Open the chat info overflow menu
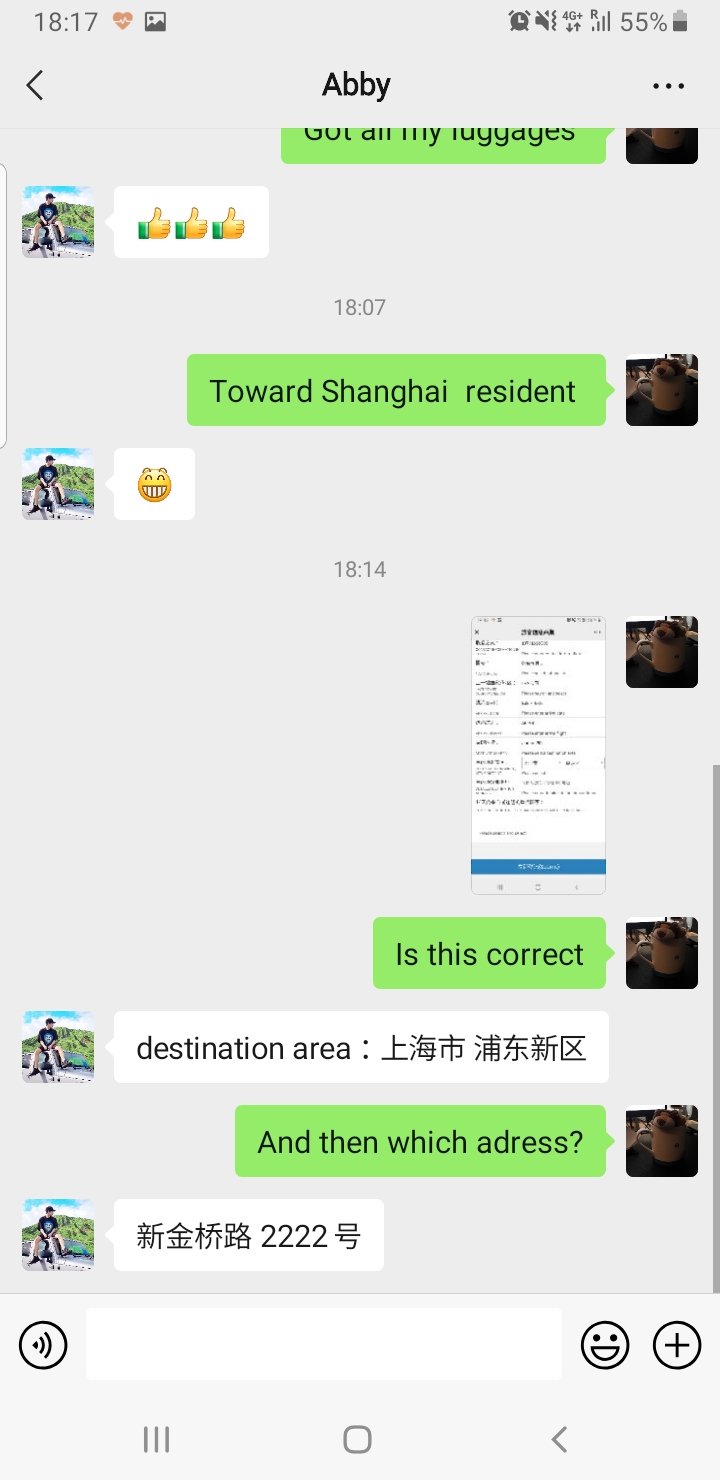The image size is (720, 1480). (668, 86)
